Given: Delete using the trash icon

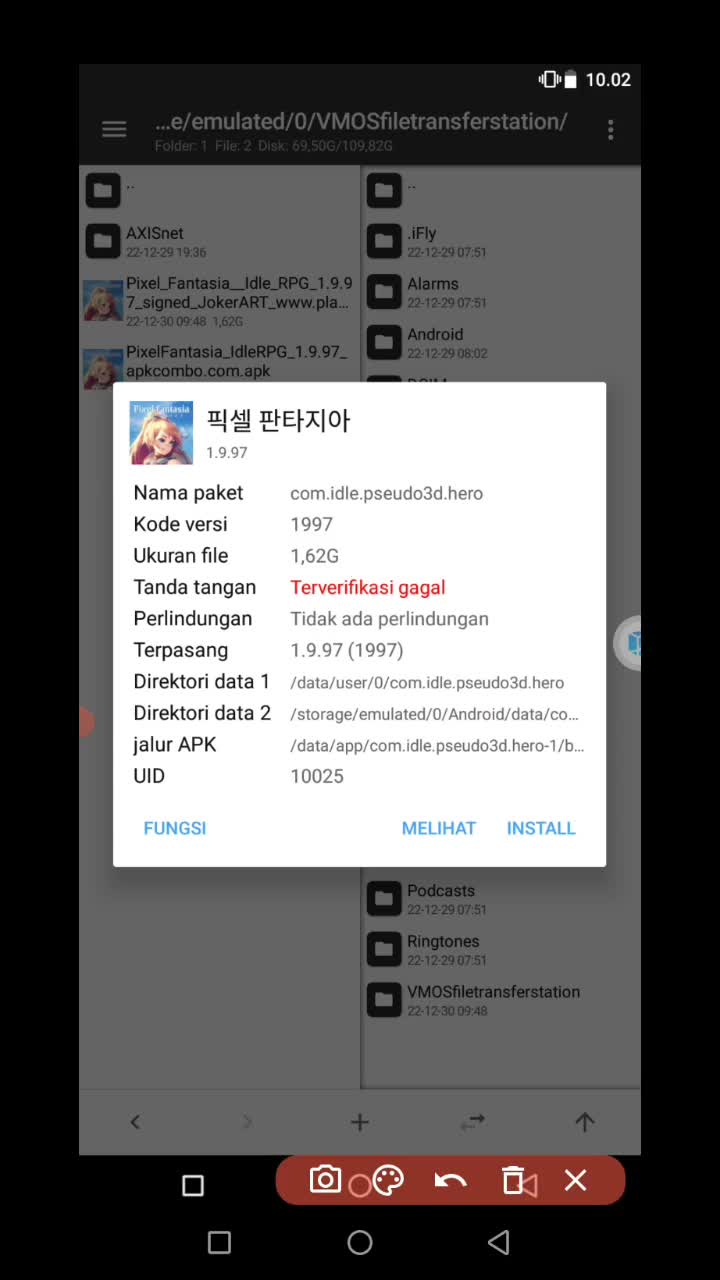Looking at the screenshot, I should point(512,1180).
